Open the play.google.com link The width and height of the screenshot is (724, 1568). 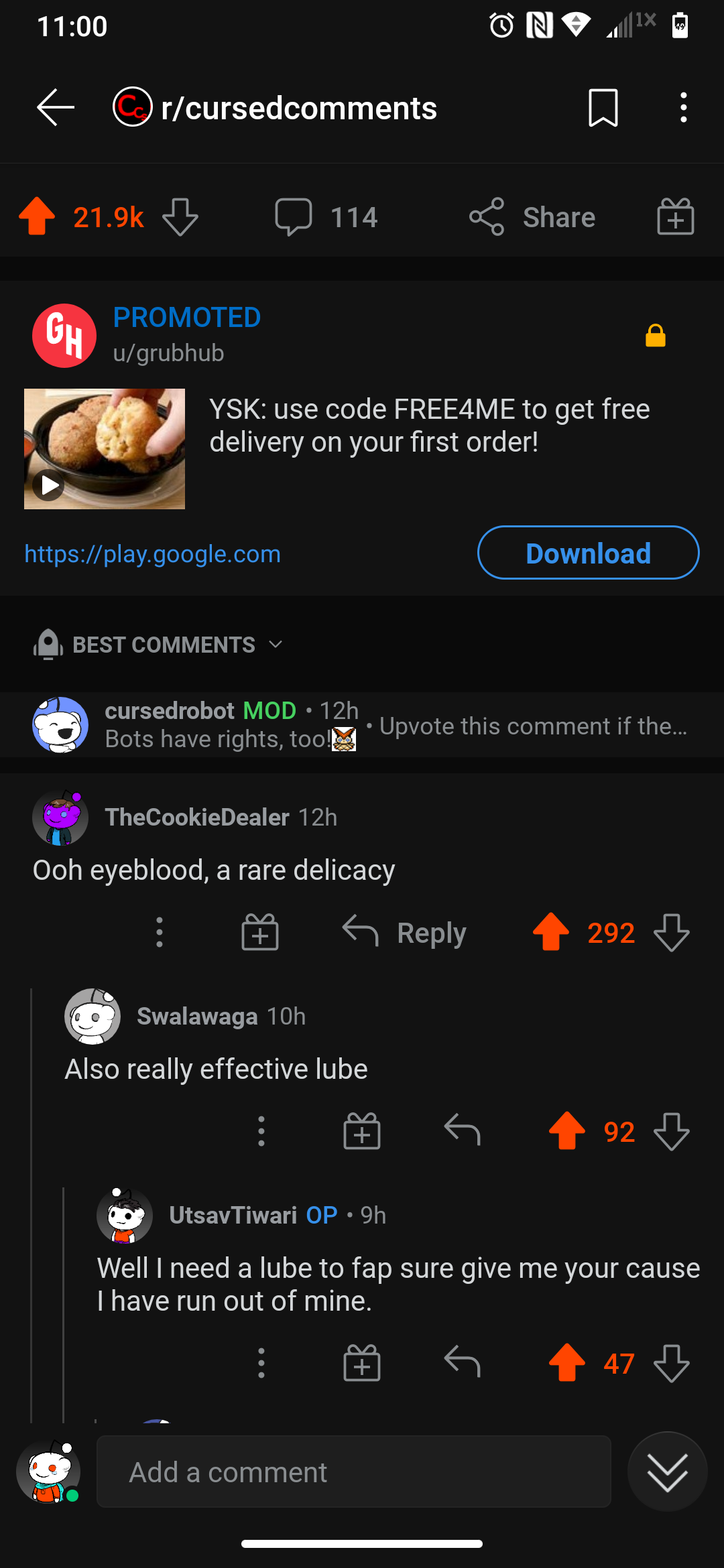153,554
